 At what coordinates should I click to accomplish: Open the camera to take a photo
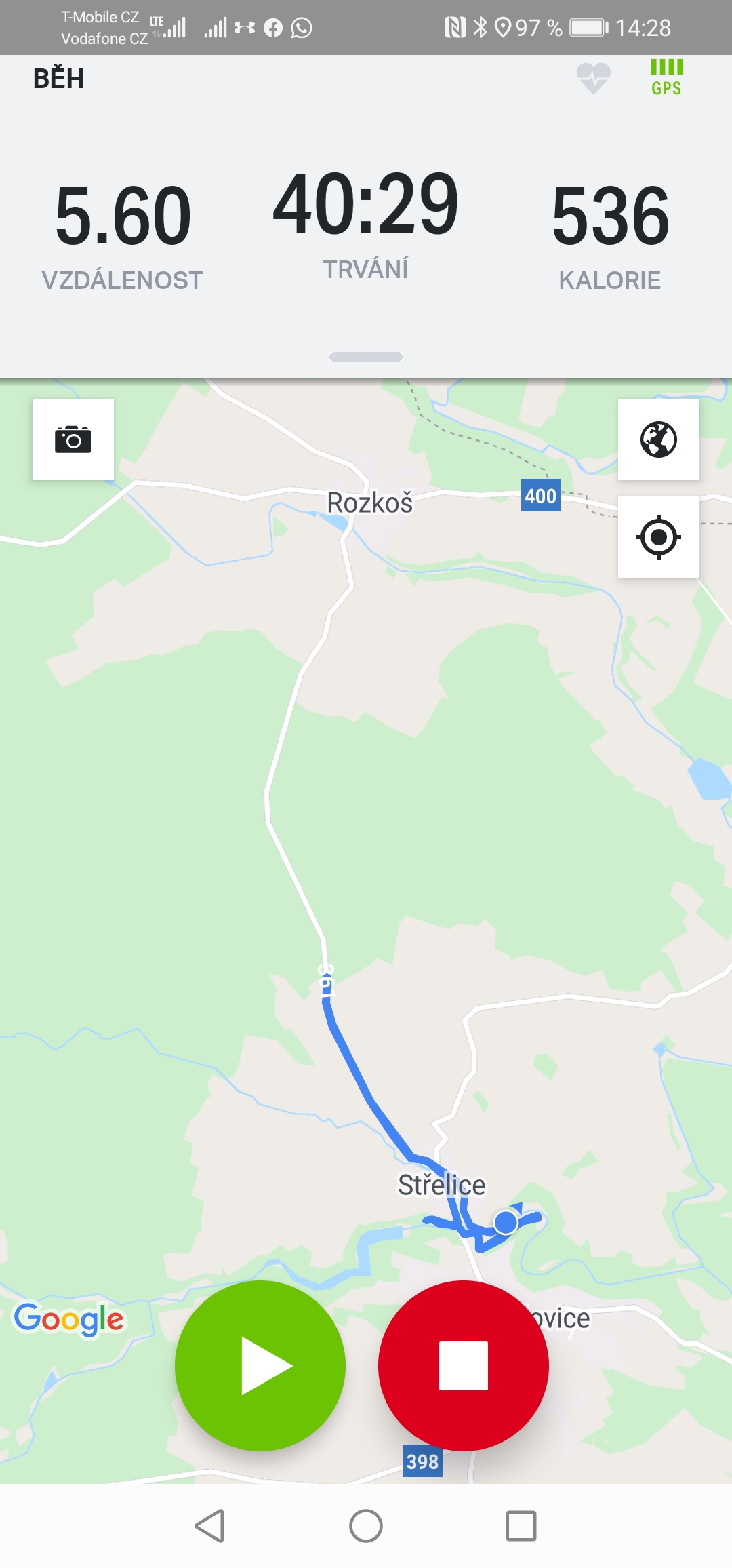point(73,439)
